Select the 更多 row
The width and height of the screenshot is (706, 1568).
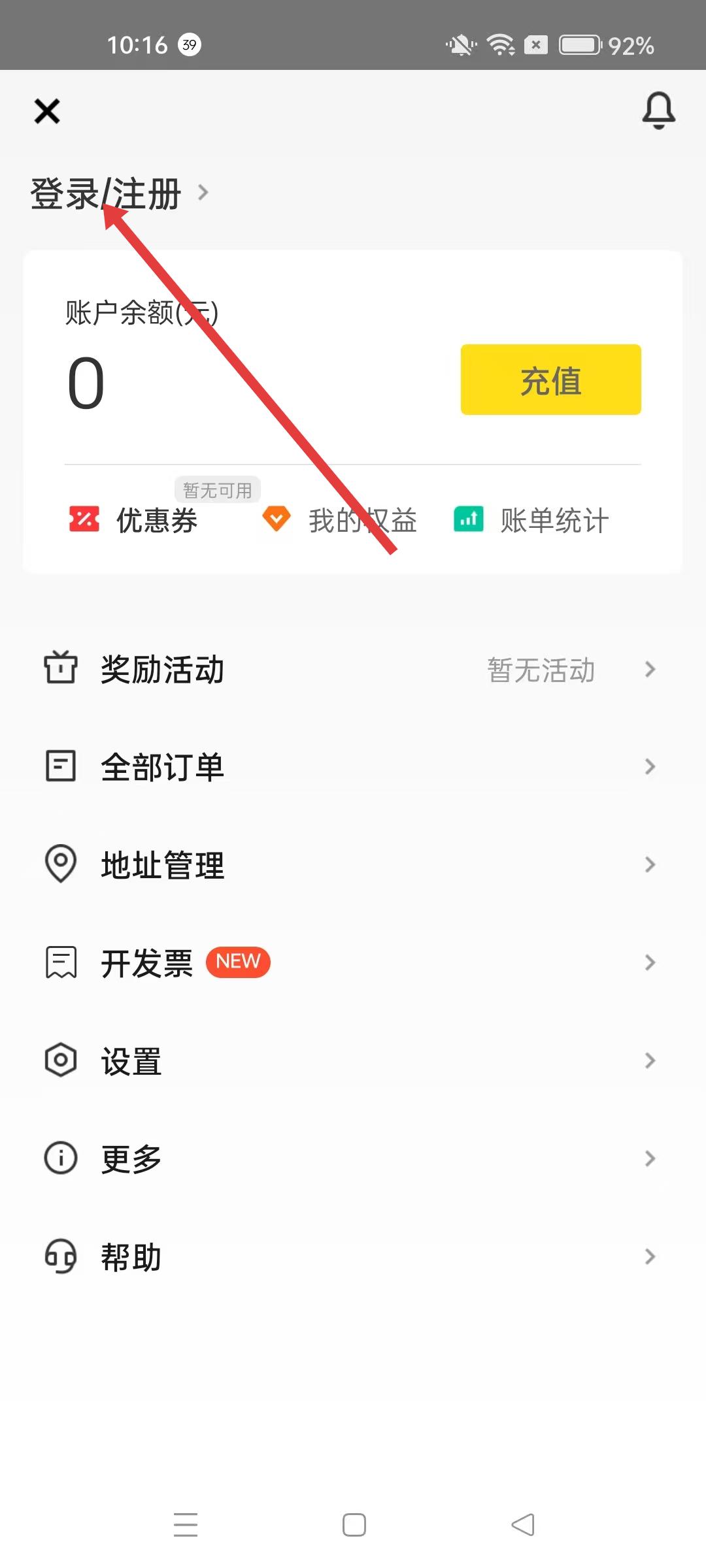point(353,1159)
